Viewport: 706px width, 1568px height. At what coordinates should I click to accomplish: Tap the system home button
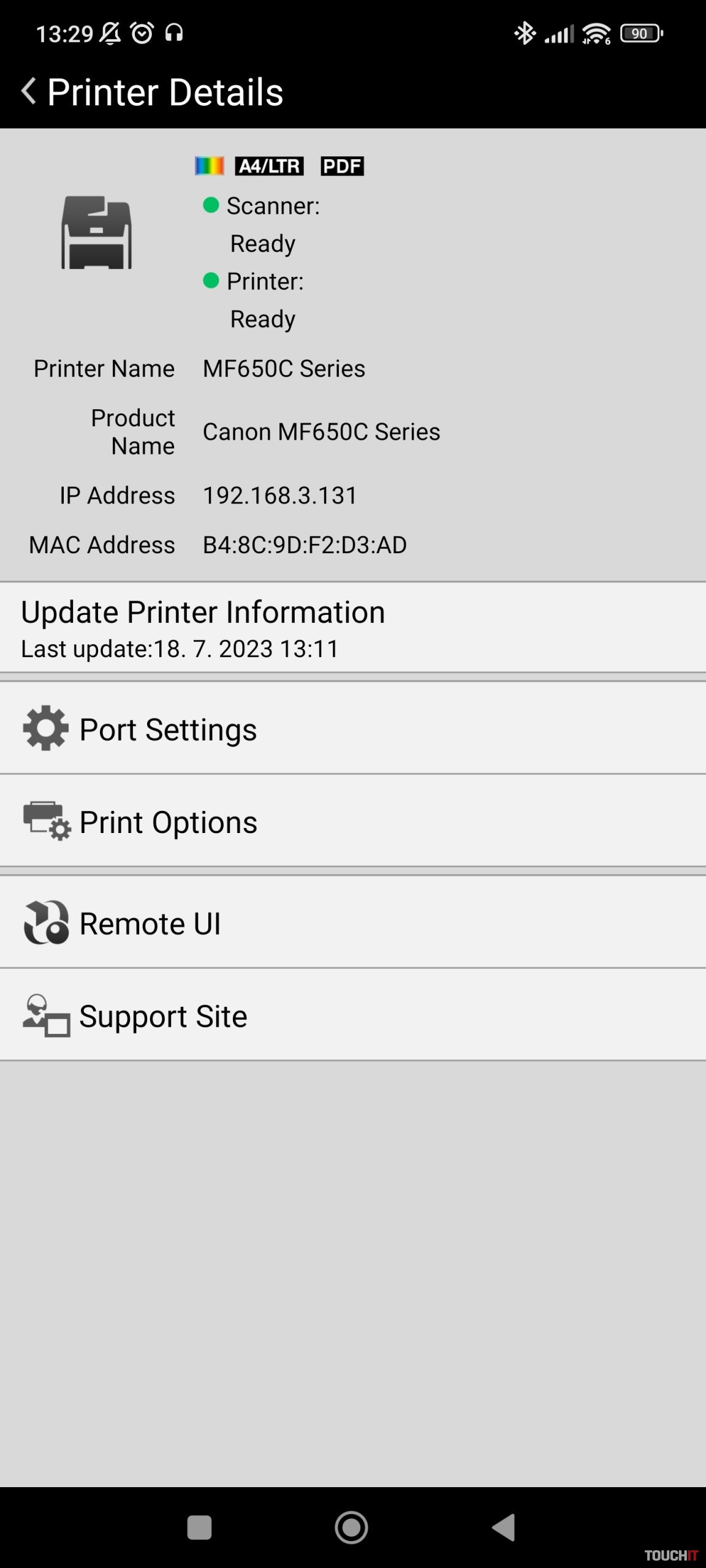point(352,1527)
